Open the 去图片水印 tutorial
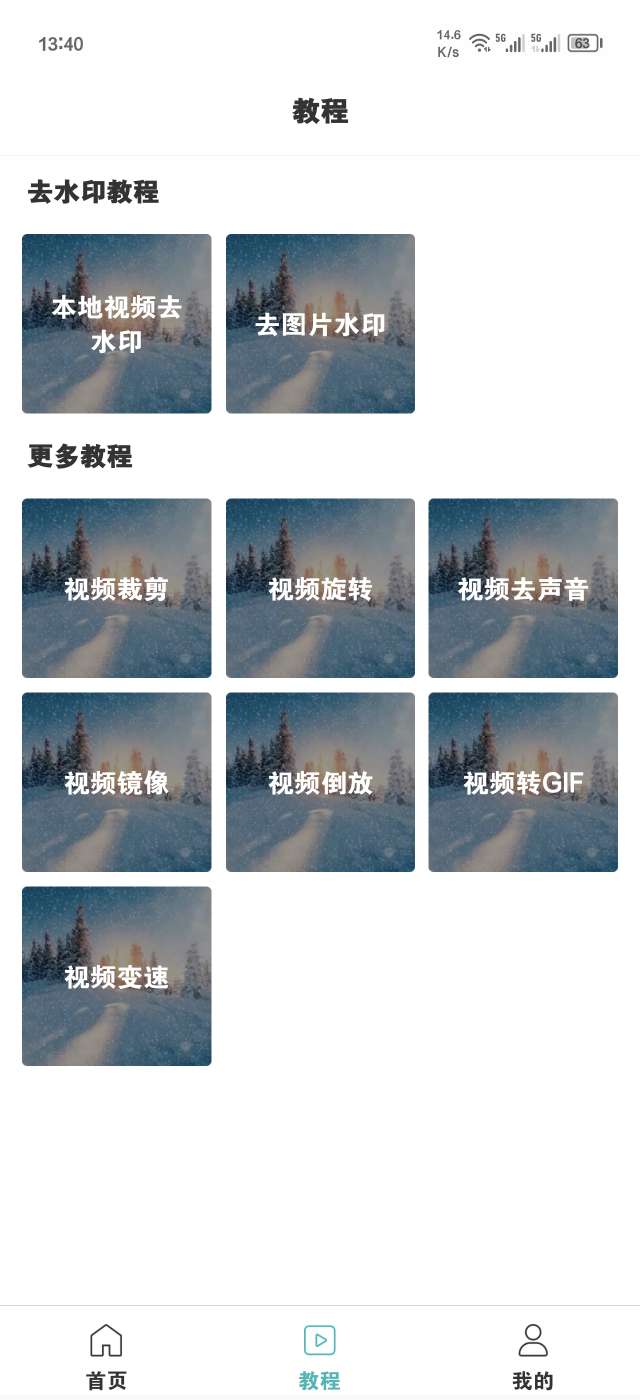 (320, 324)
